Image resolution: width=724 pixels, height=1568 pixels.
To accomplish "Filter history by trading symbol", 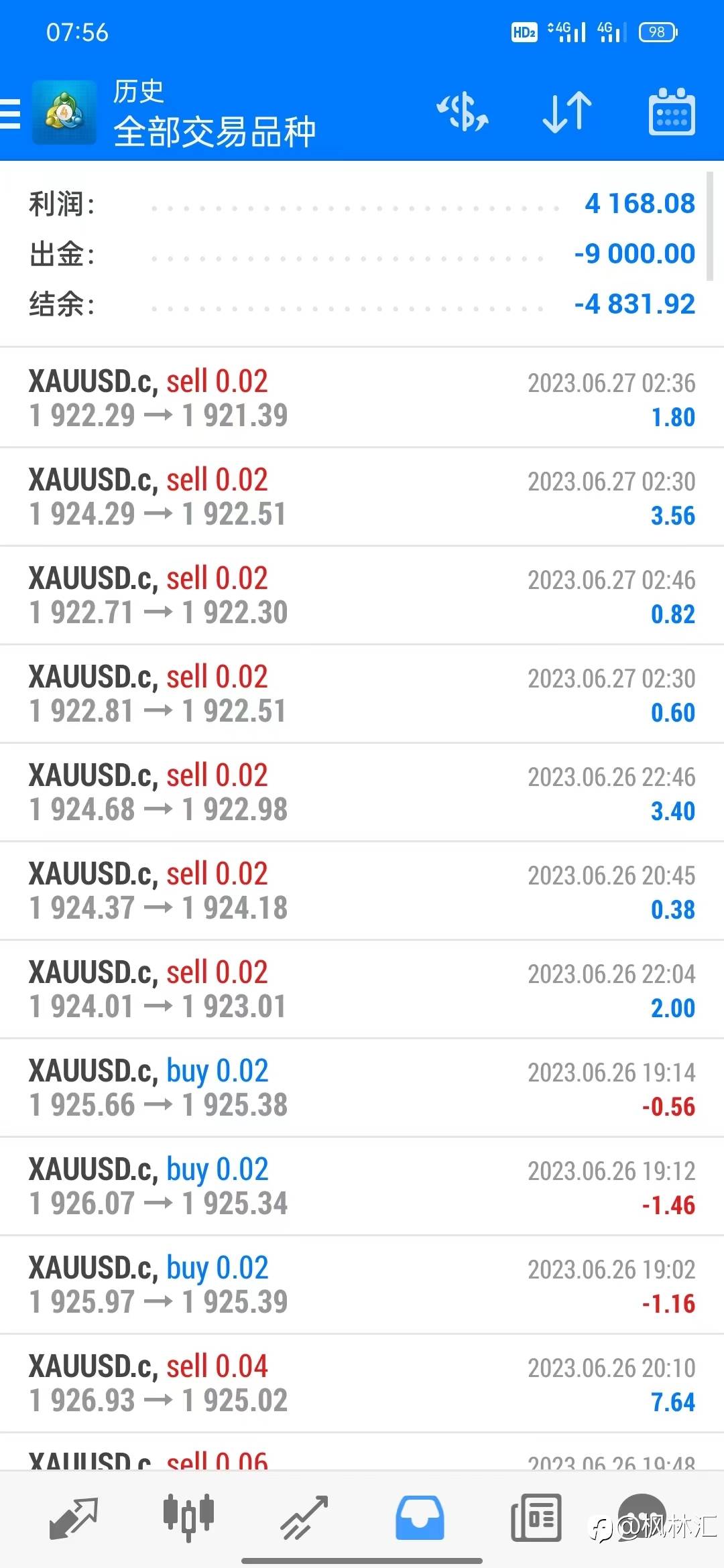I will (463, 113).
